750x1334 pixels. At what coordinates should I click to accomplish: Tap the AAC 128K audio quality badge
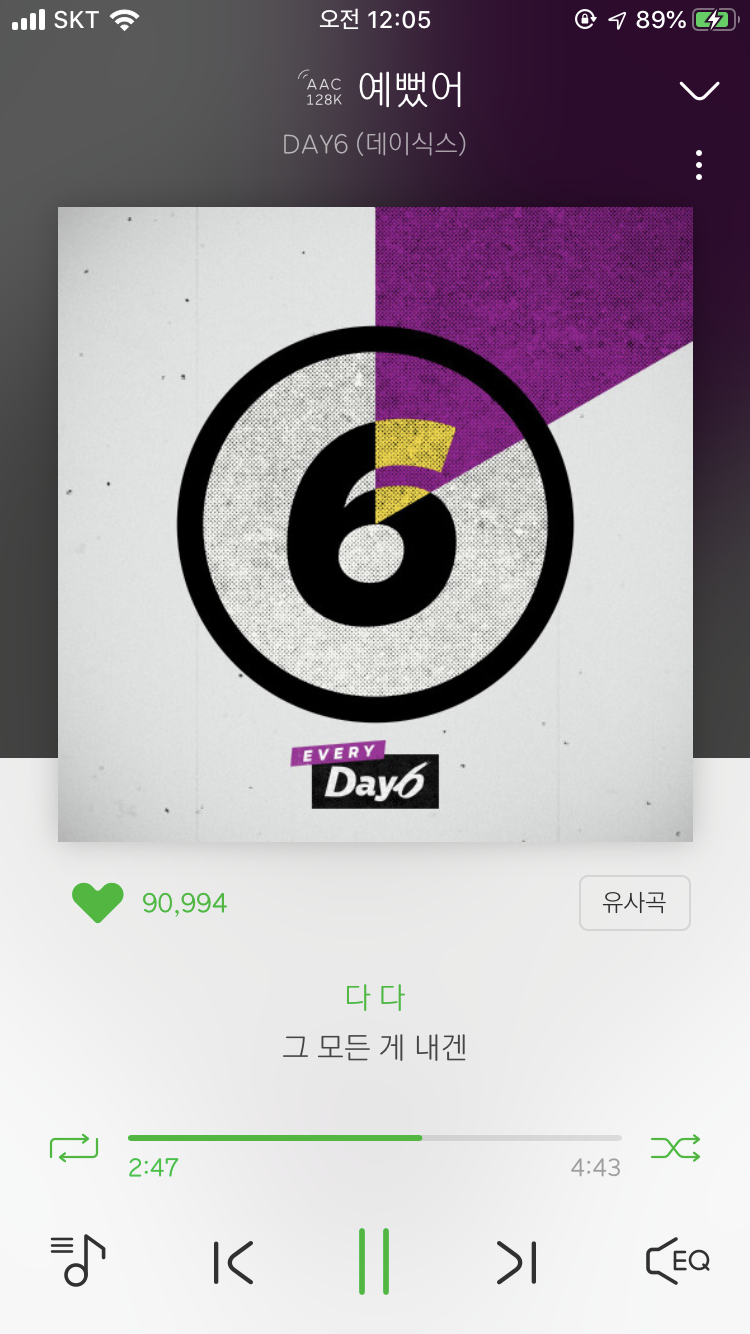coord(318,90)
